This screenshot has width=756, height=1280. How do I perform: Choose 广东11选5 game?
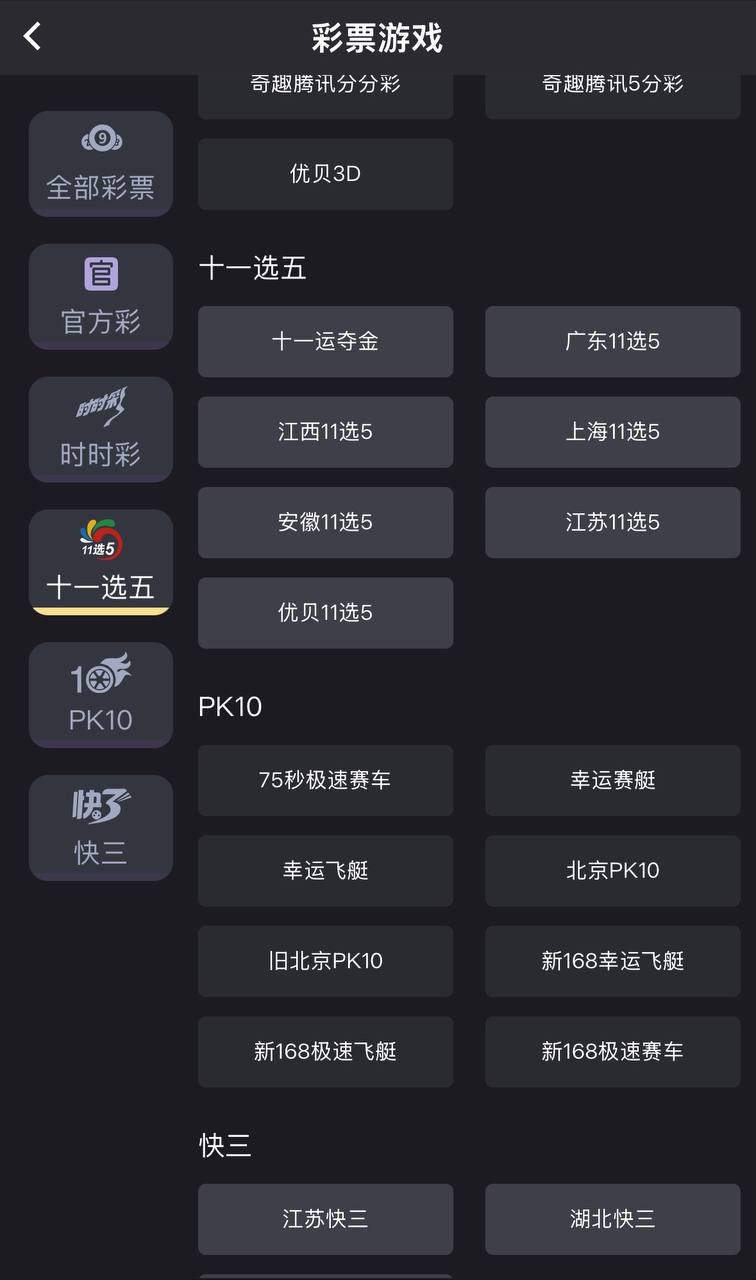[612, 342]
